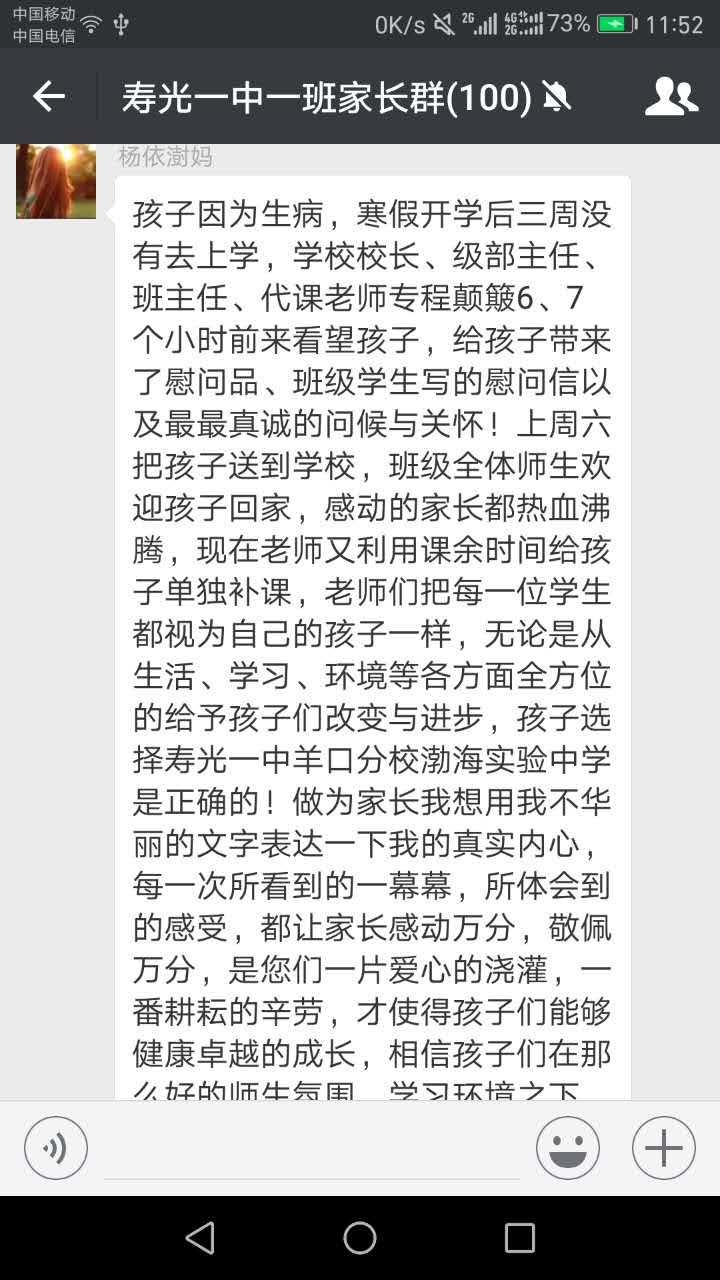Tap the system recent apps button
Viewport: 720px width, 1280px height.
click(x=520, y=1238)
